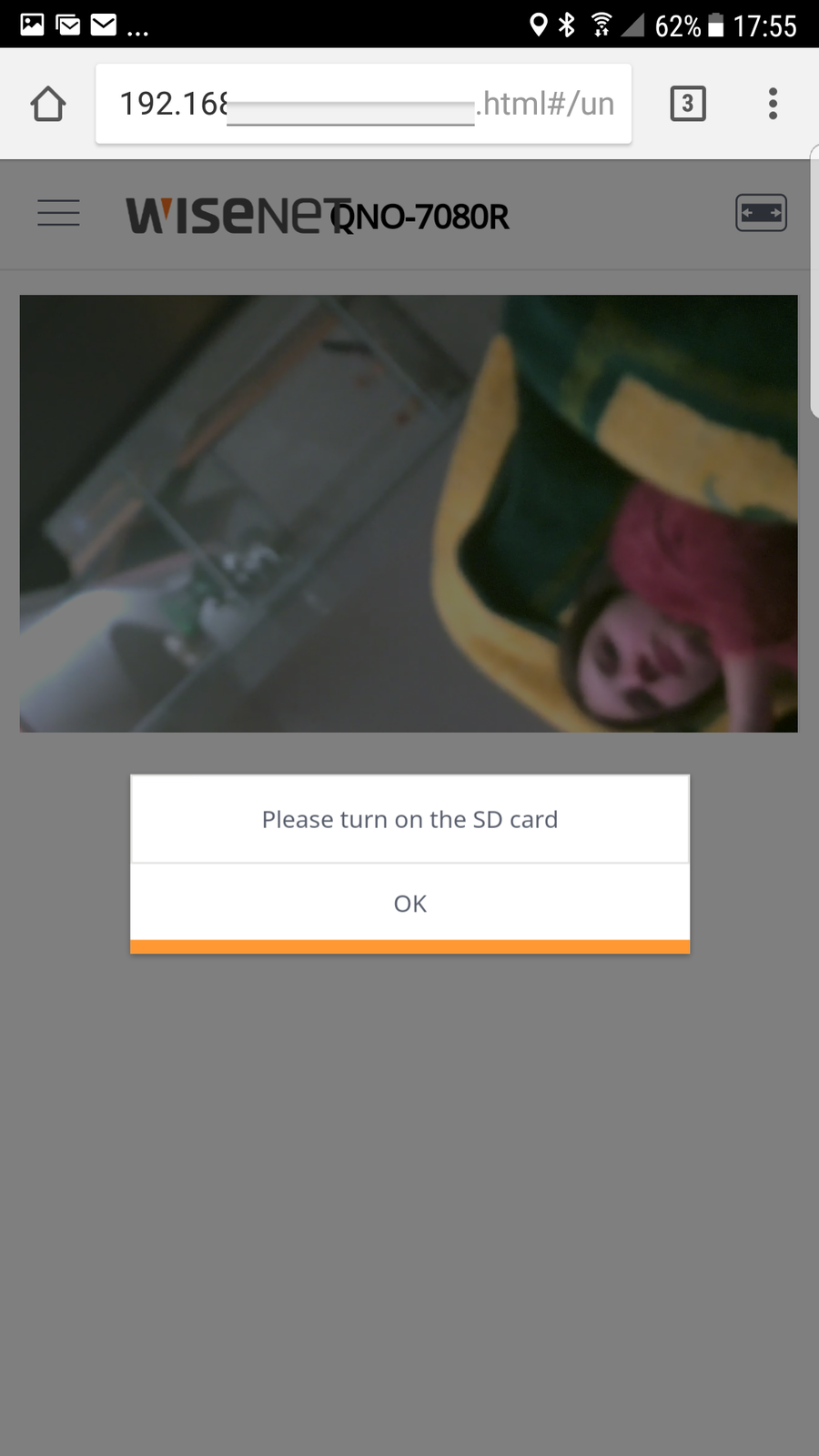Image resolution: width=819 pixels, height=1456 pixels.
Task: Open the Wisenet hamburger menu
Action: 59,213
